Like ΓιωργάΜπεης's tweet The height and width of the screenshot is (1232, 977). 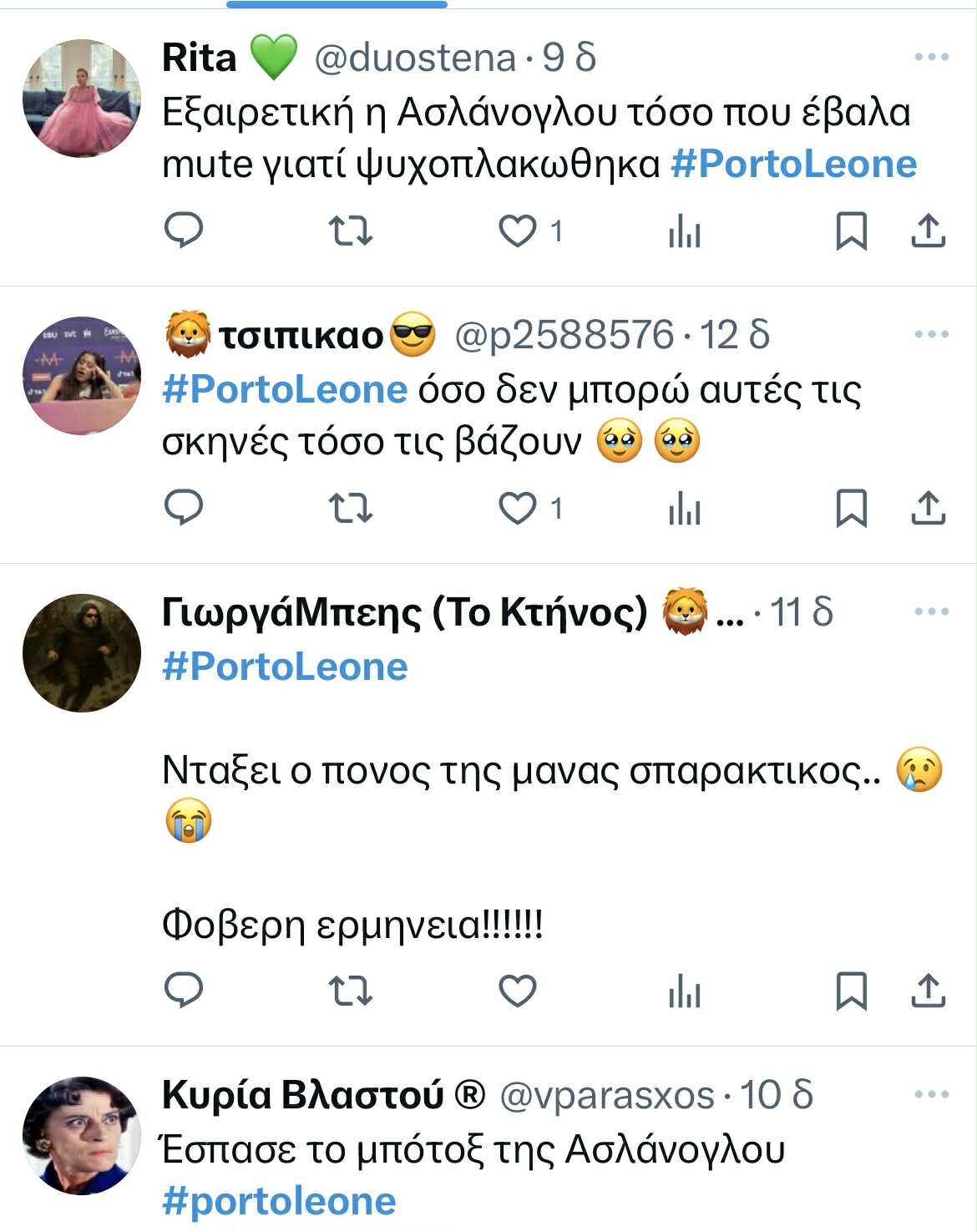518,991
